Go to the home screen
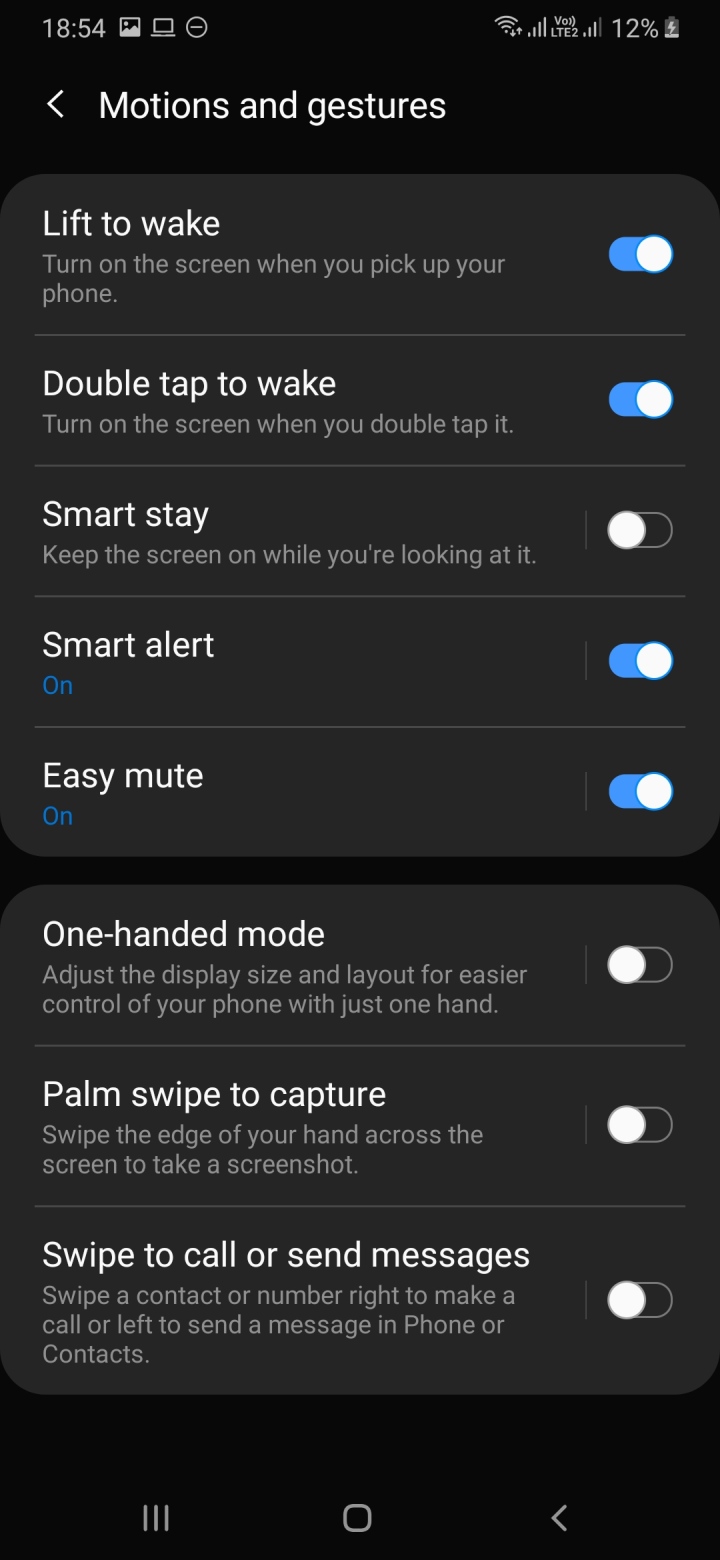Screen dimensions: 720x1560 (357, 1518)
